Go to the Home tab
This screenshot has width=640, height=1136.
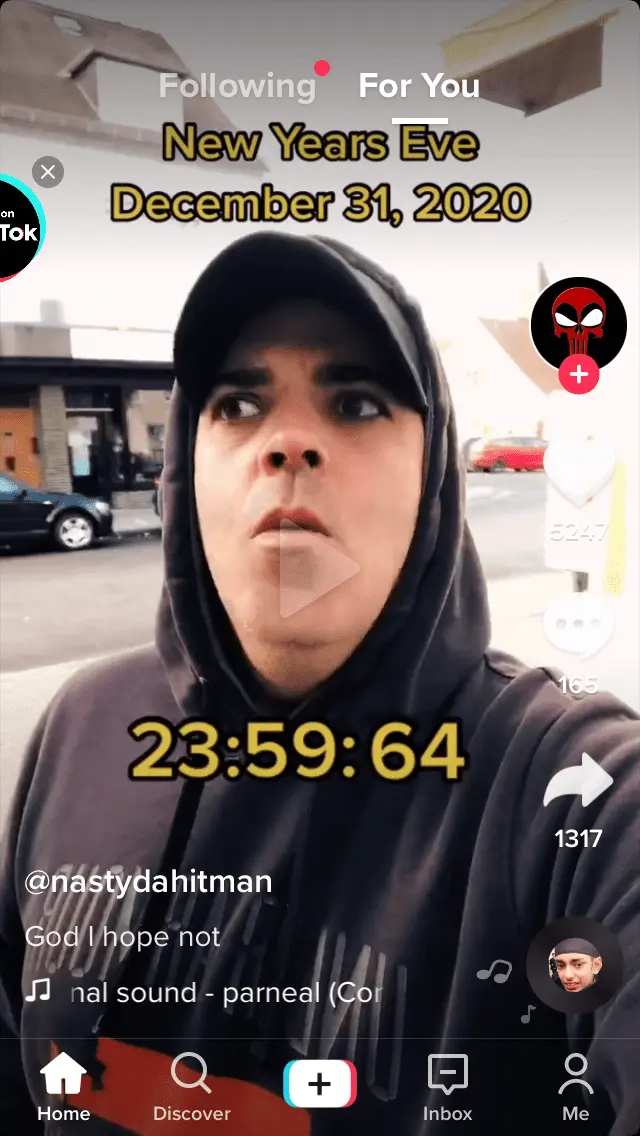click(x=63, y=1089)
